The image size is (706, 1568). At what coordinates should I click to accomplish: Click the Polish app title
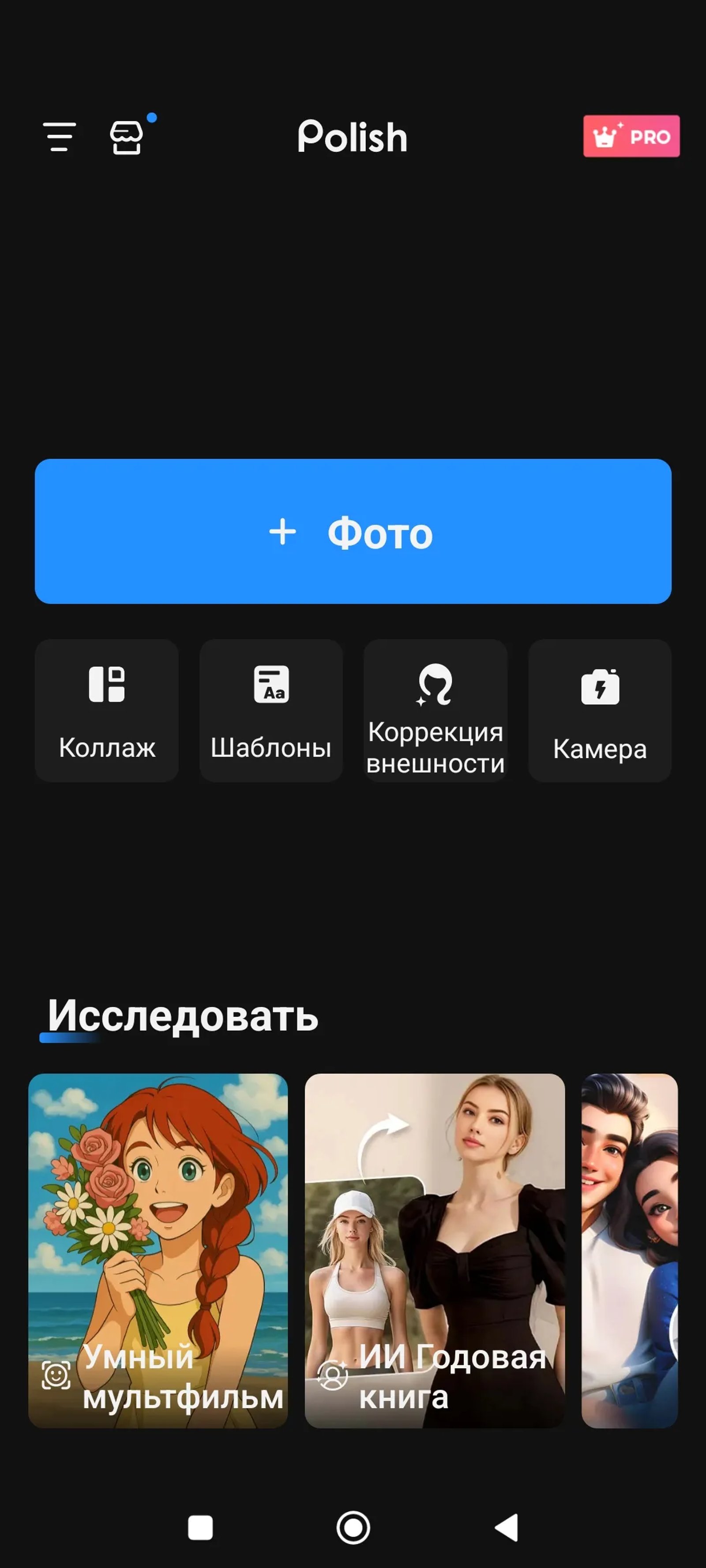[x=353, y=137]
